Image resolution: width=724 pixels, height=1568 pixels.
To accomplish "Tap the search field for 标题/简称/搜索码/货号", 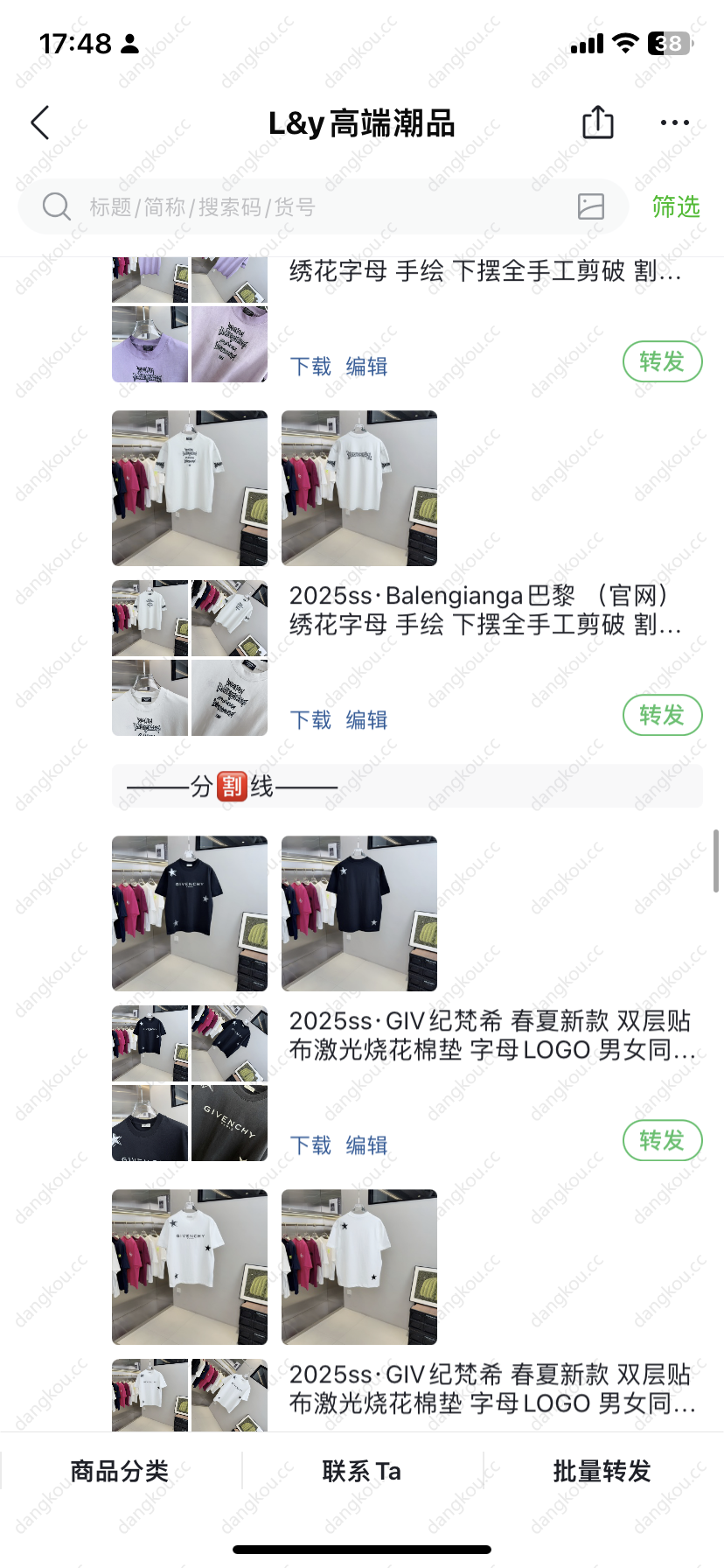I will click(306, 207).
